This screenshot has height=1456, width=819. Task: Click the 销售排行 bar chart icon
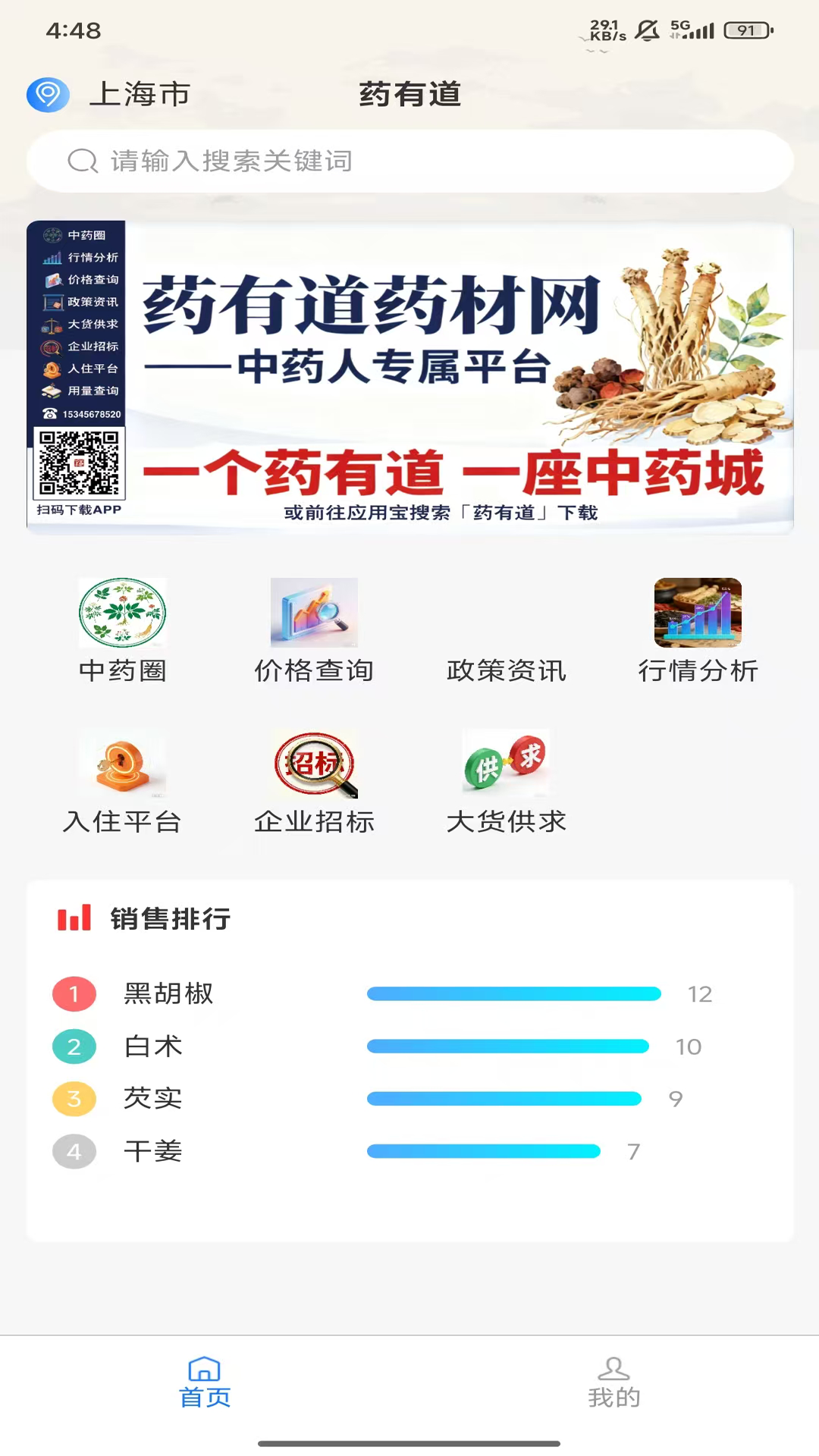pos(74,918)
